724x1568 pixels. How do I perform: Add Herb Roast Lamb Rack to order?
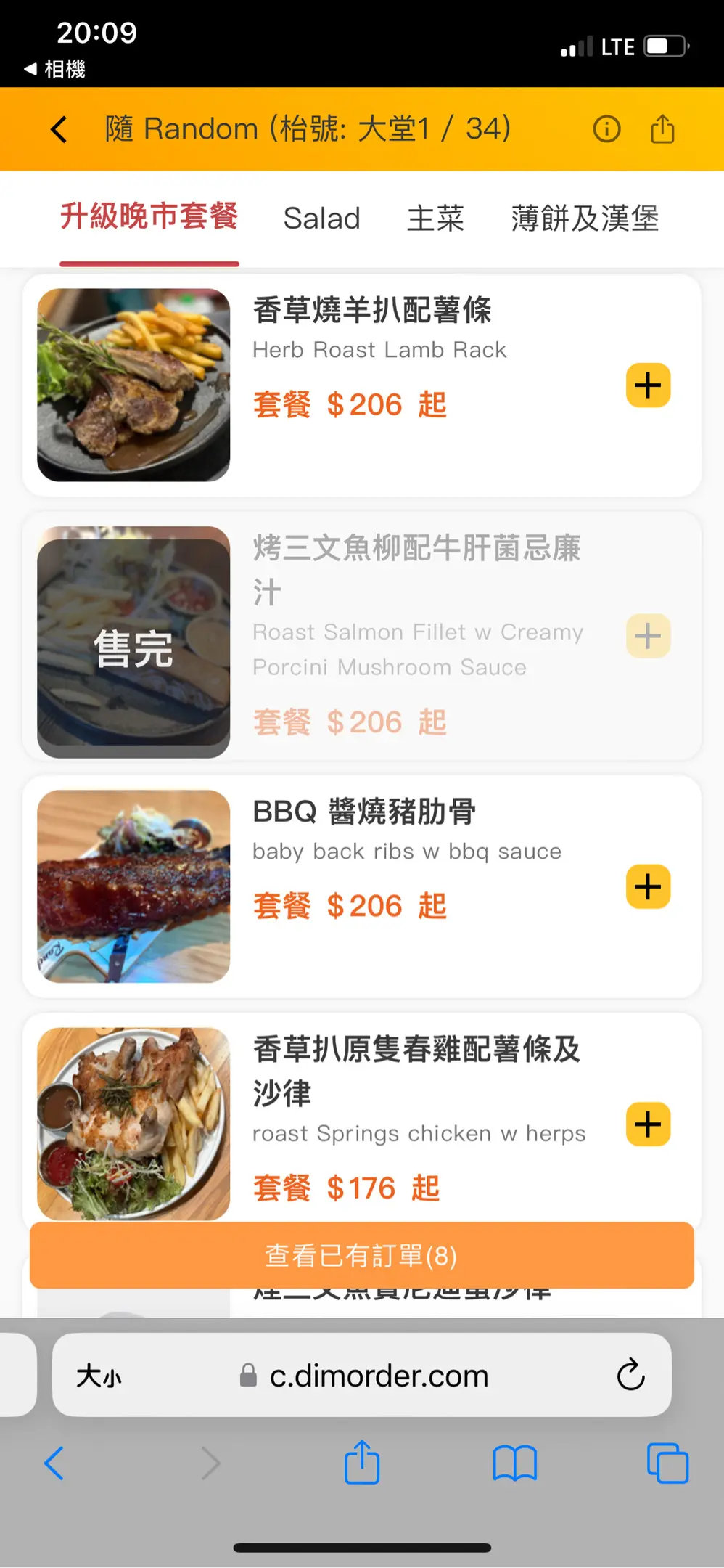(x=648, y=385)
